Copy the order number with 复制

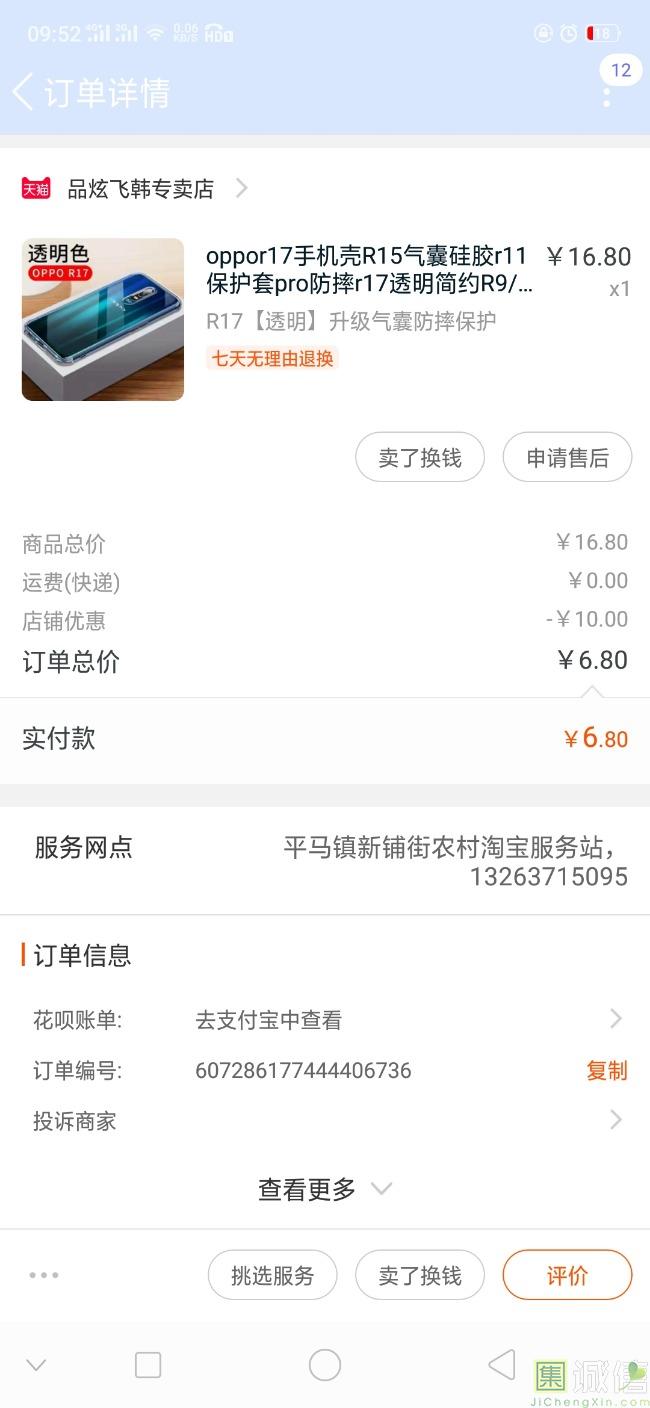(x=606, y=1070)
